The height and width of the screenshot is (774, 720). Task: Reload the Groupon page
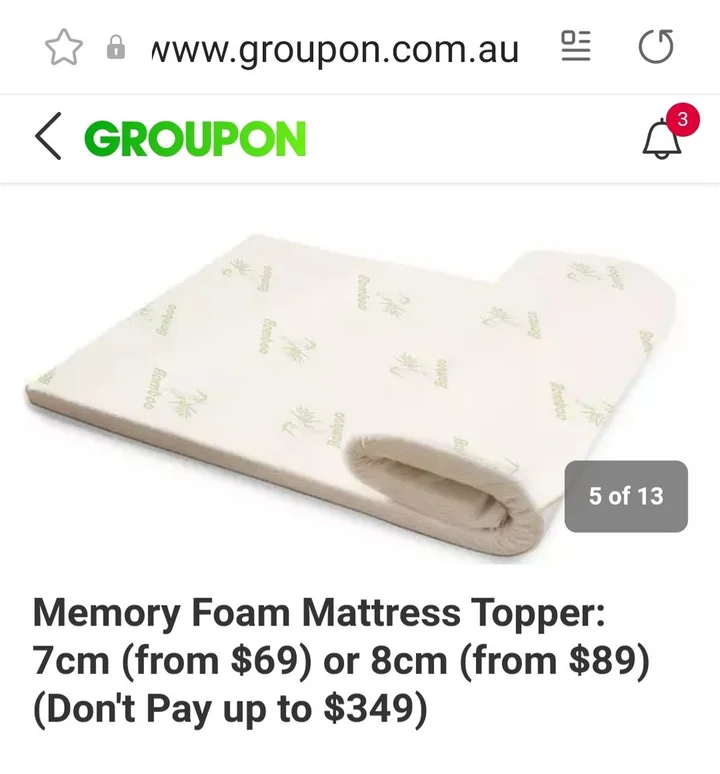656,47
